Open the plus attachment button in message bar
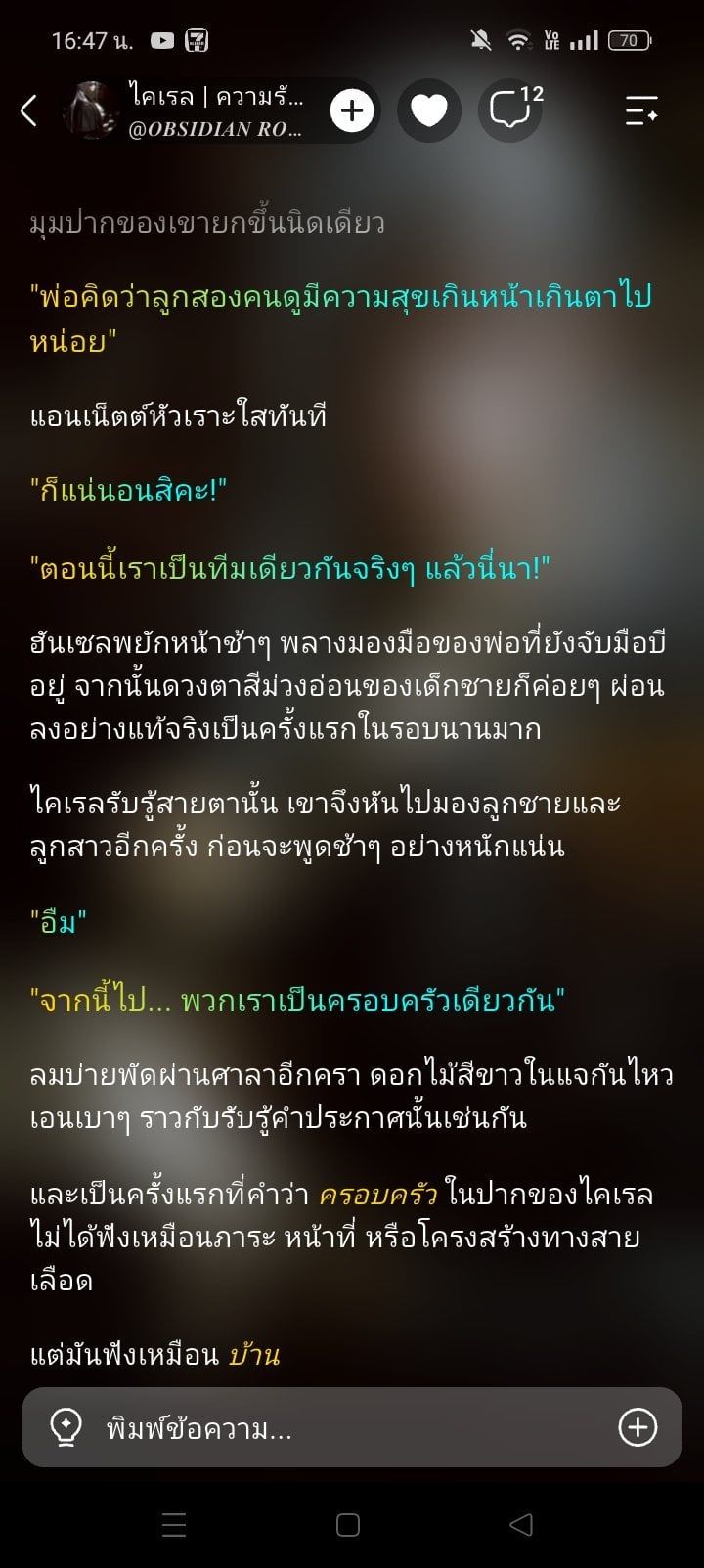The width and height of the screenshot is (704, 1568). pyautogui.click(x=638, y=1428)
